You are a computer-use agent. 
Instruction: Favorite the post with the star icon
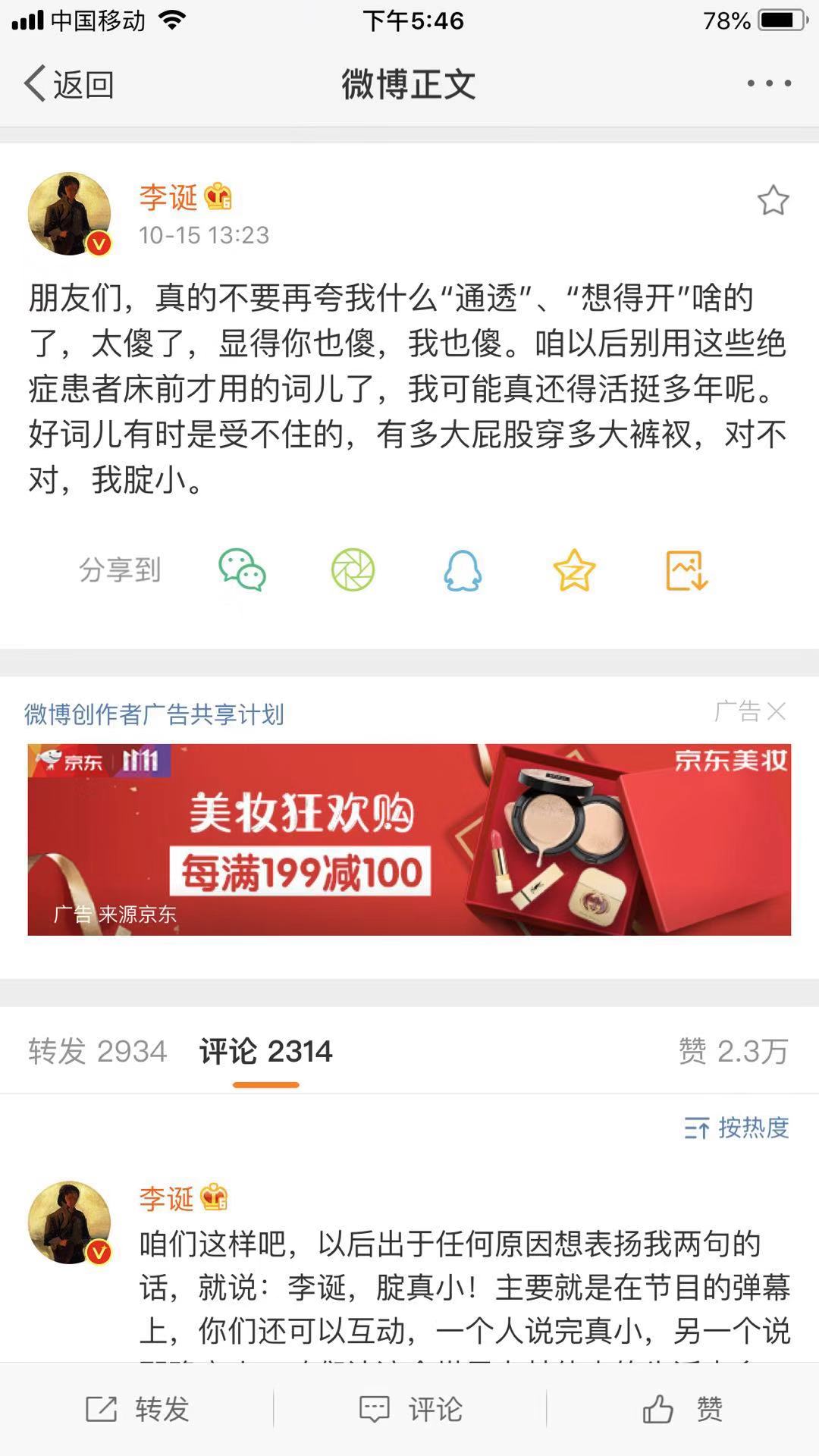point(773,201)
